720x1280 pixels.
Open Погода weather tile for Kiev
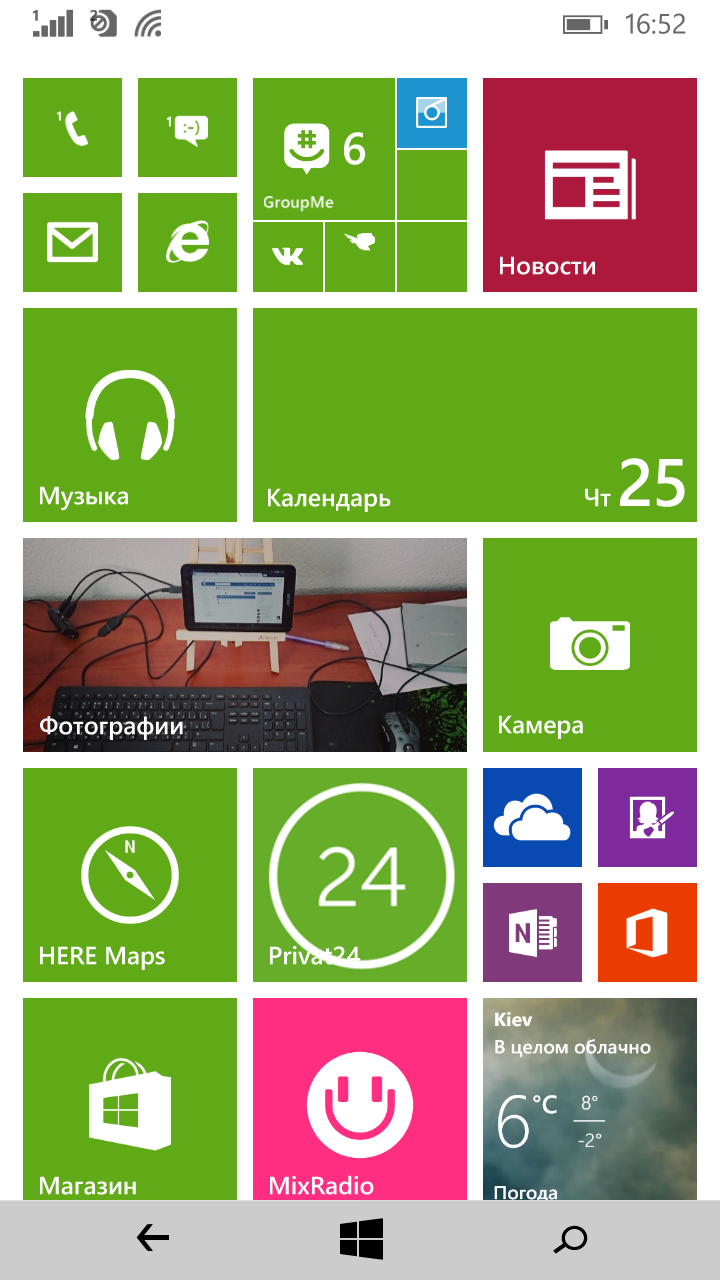[590, 1099]
